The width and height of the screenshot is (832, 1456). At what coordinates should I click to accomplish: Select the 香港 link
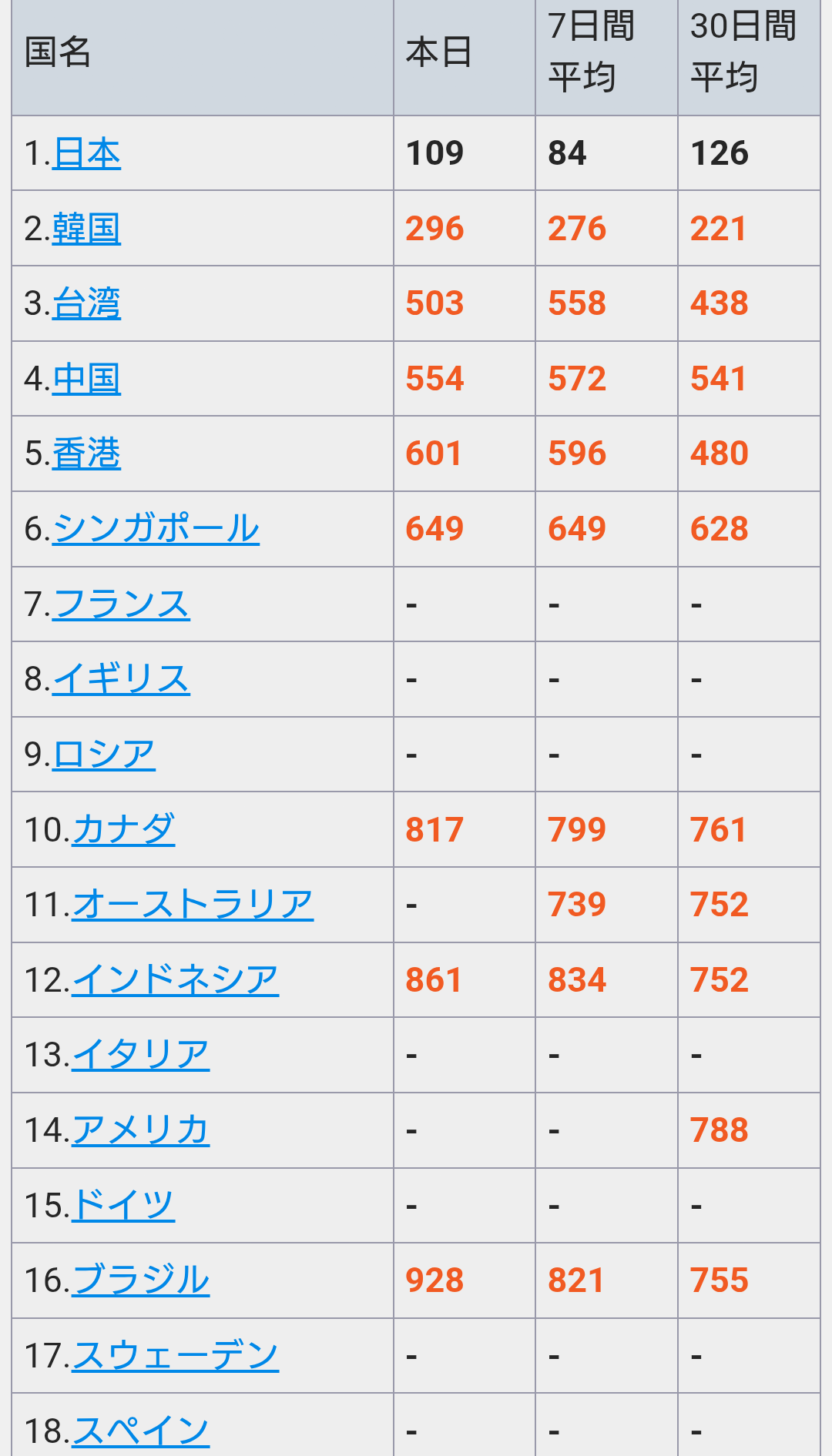click(x=86, y=454)
